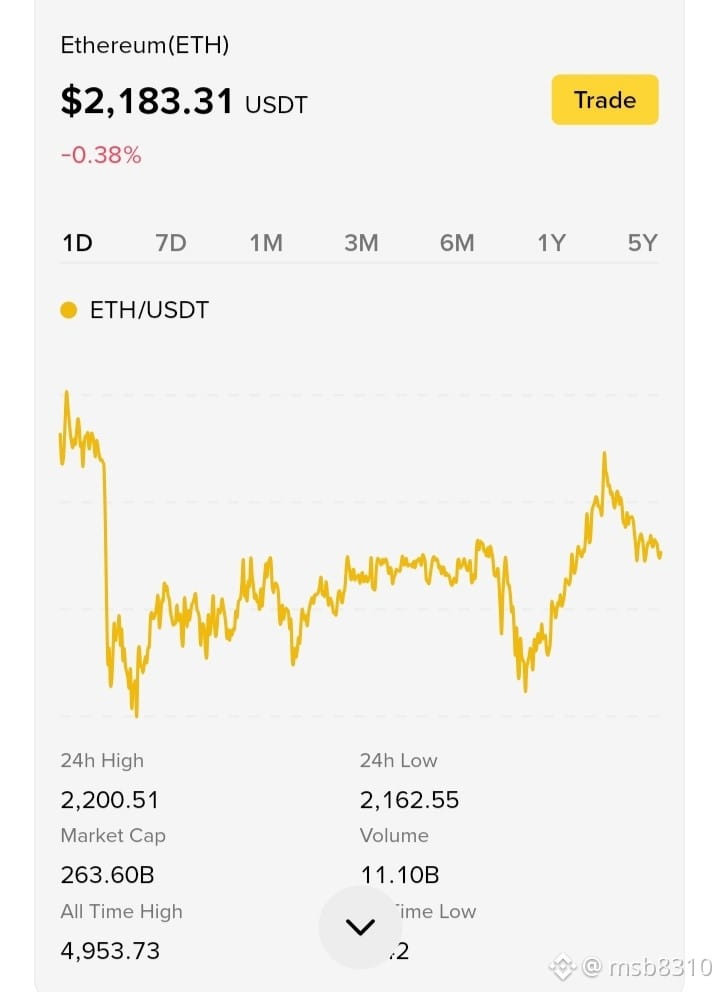
Task: Switch to the 7D chart range
Action: coord(171,243)
